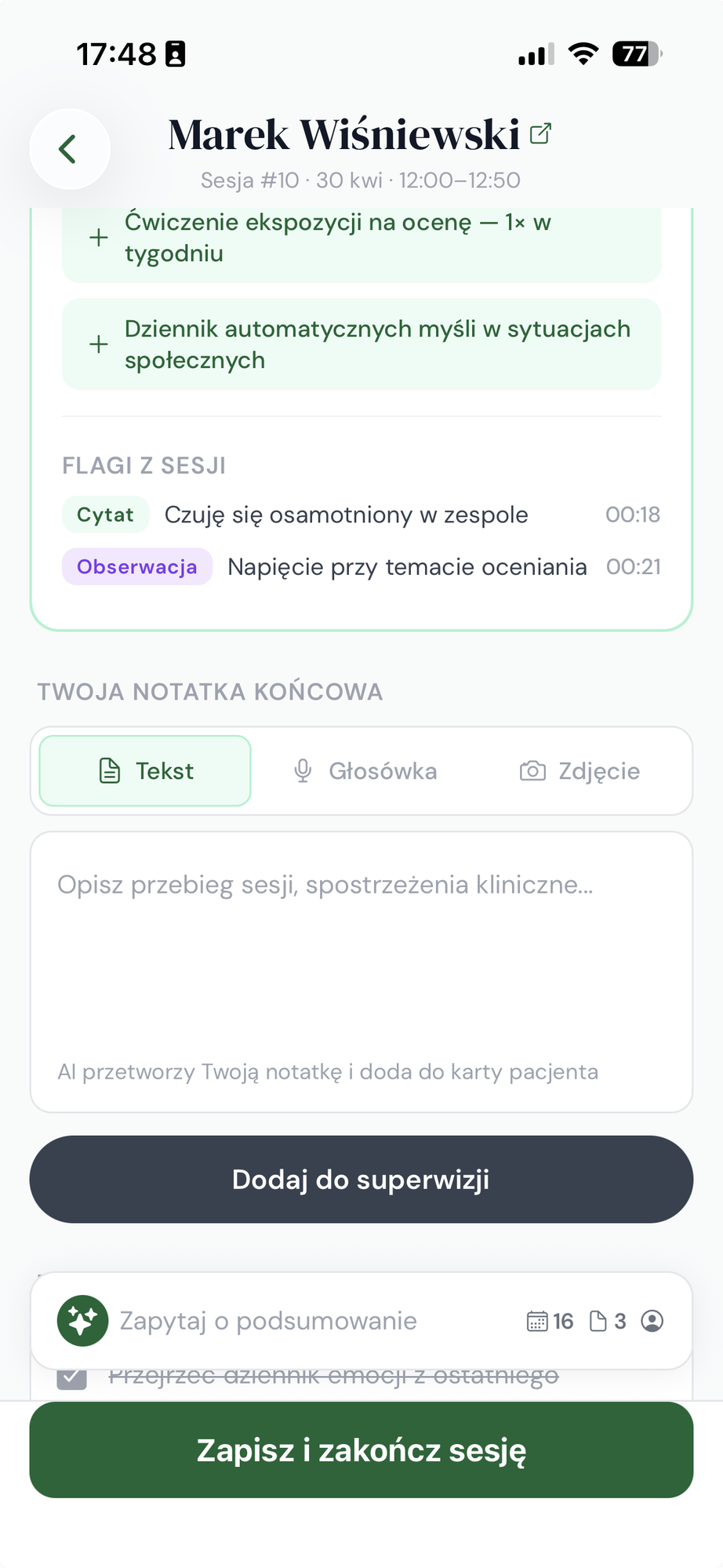Open external link next to Marek Wiśniewski
Screen dimensions: 723x1568
click(540, 132)
